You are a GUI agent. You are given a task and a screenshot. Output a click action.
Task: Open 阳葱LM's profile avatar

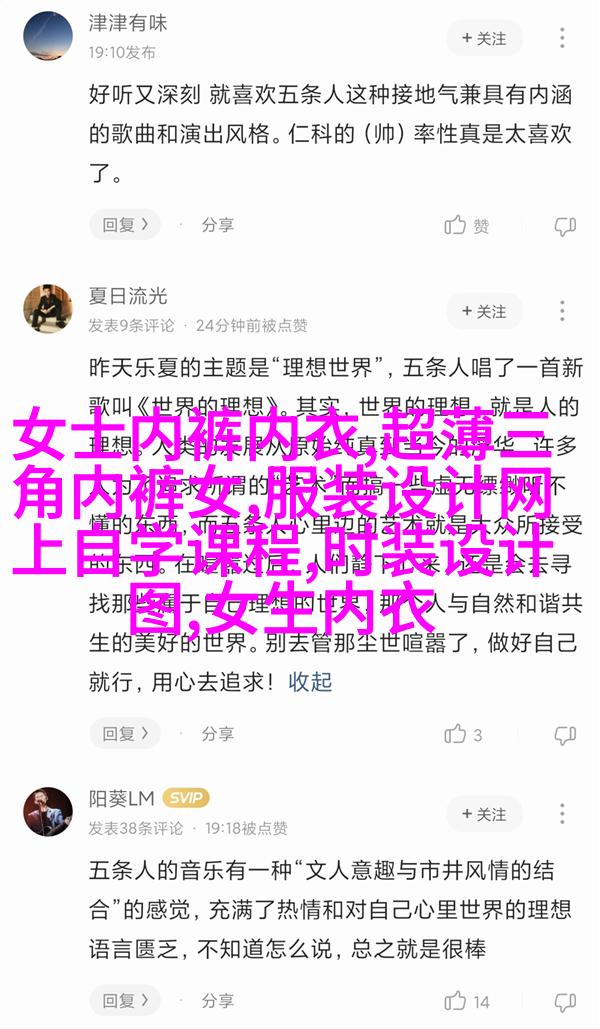point(47,812)
